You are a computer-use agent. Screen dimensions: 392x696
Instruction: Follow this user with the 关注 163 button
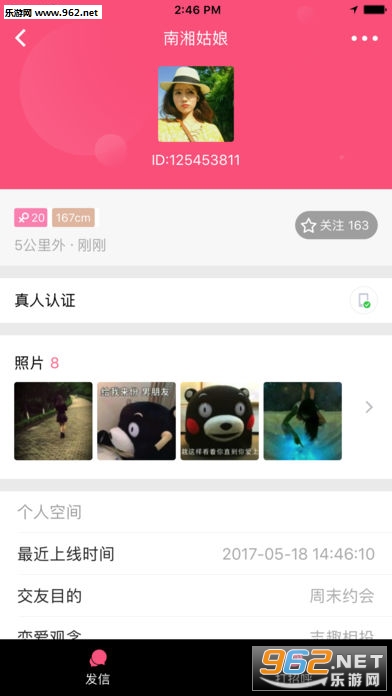[336, 225]
